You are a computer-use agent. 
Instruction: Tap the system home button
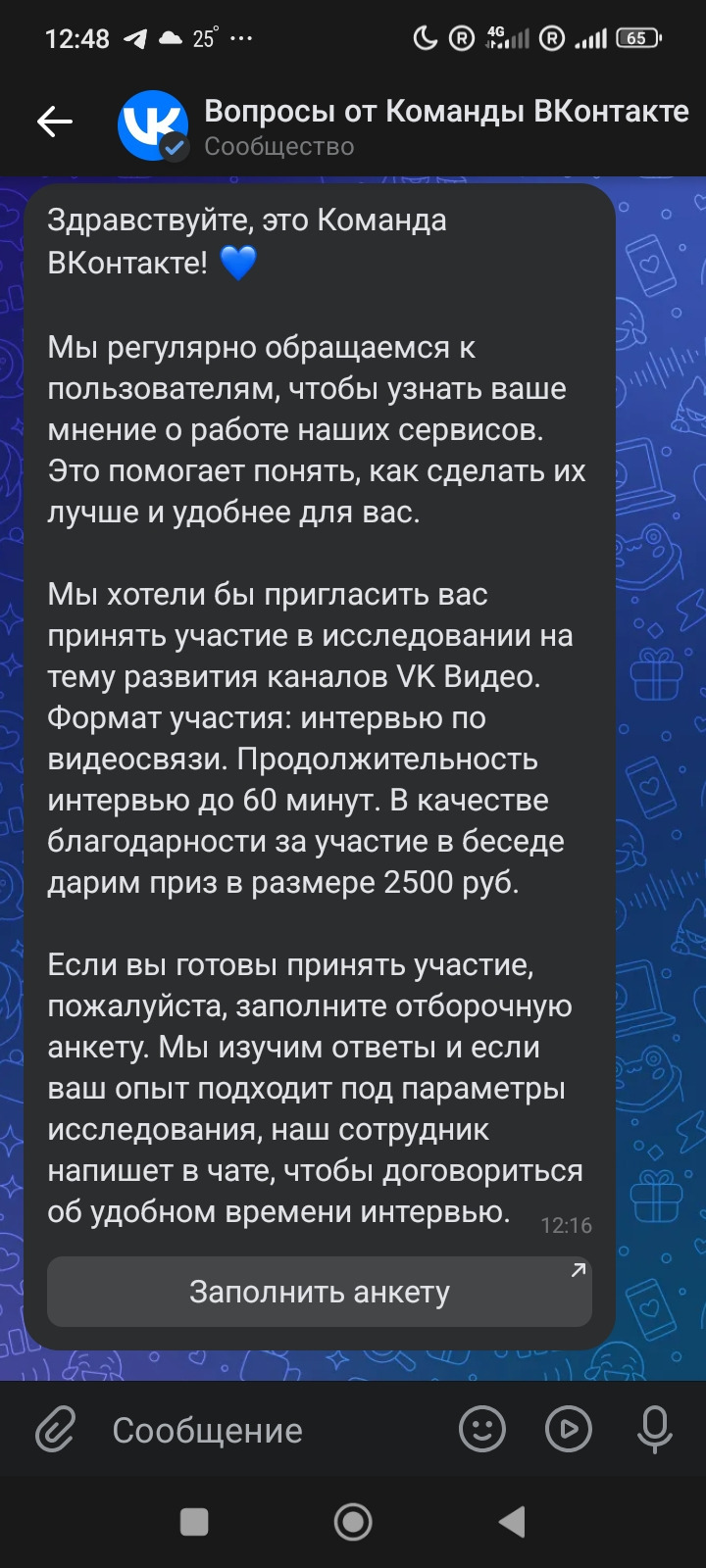click(x=353, y=1521)
